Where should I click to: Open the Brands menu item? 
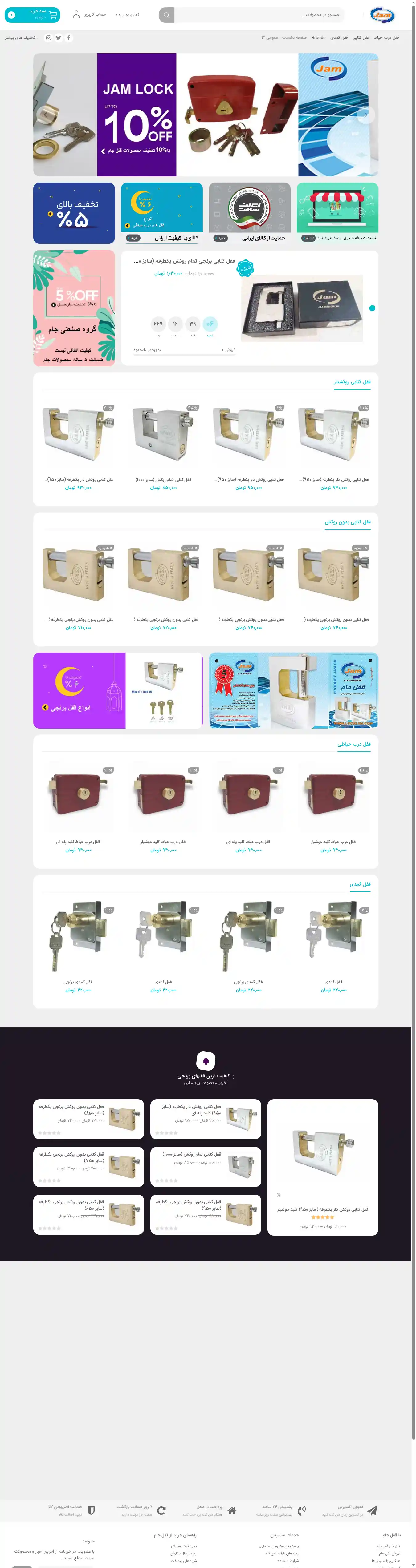318,38
